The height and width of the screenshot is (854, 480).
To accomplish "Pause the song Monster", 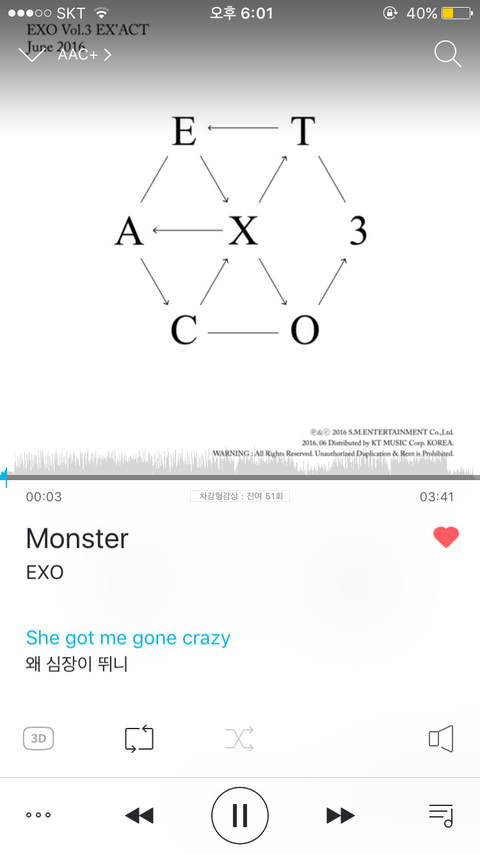I will click(x=240, y=815).
